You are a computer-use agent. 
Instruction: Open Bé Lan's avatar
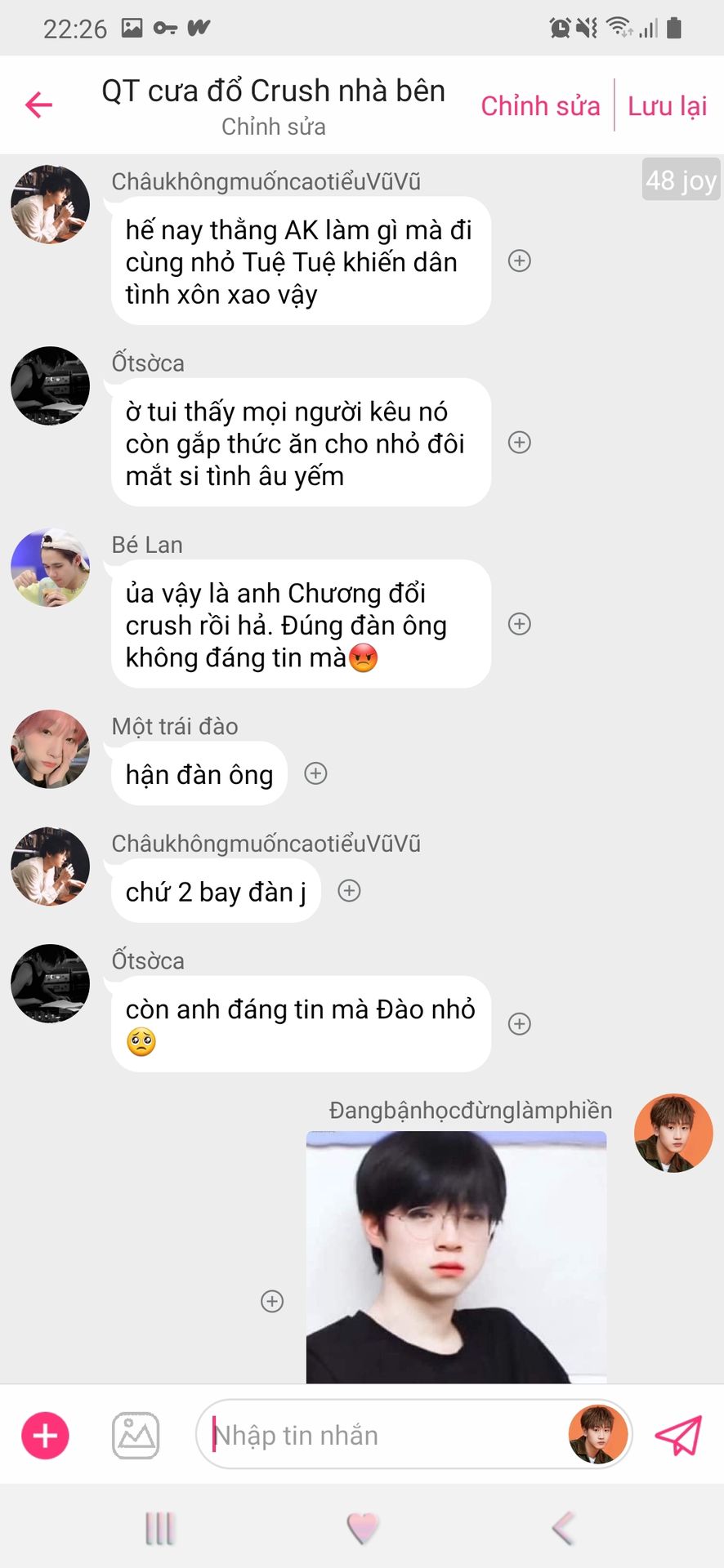pos(50,567)
